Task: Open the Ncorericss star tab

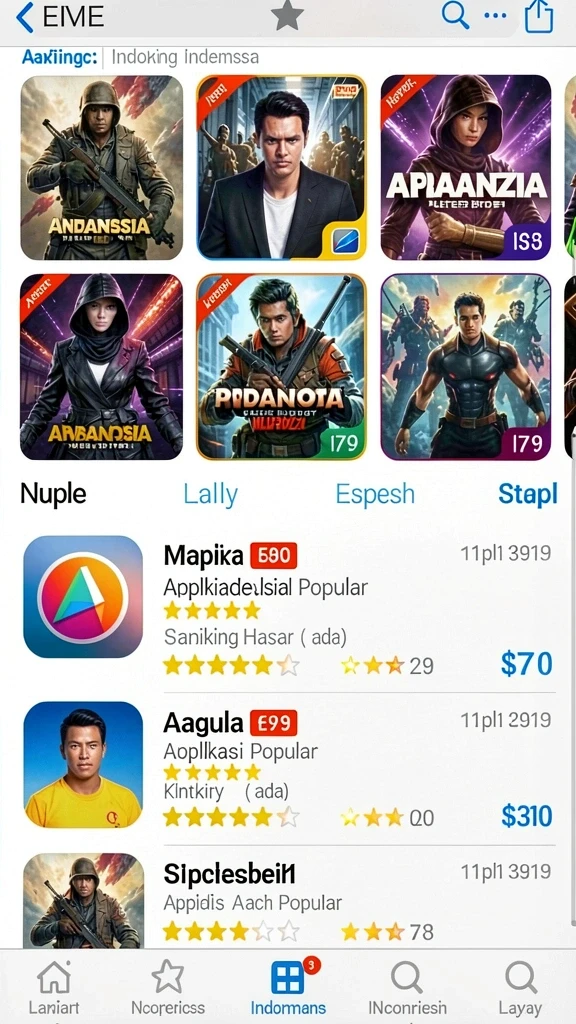Action: (x=168, y=988)
